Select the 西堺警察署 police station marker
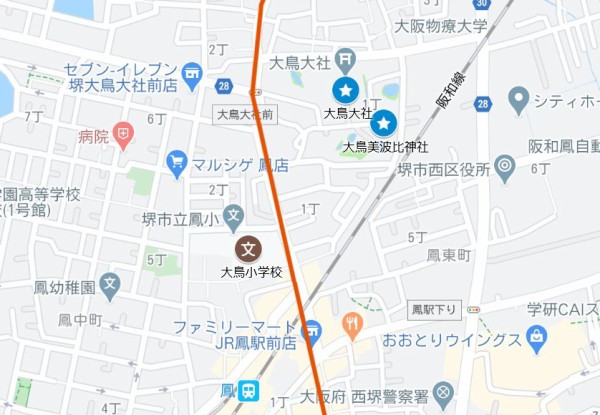600x415 pixels. (443, 395)
